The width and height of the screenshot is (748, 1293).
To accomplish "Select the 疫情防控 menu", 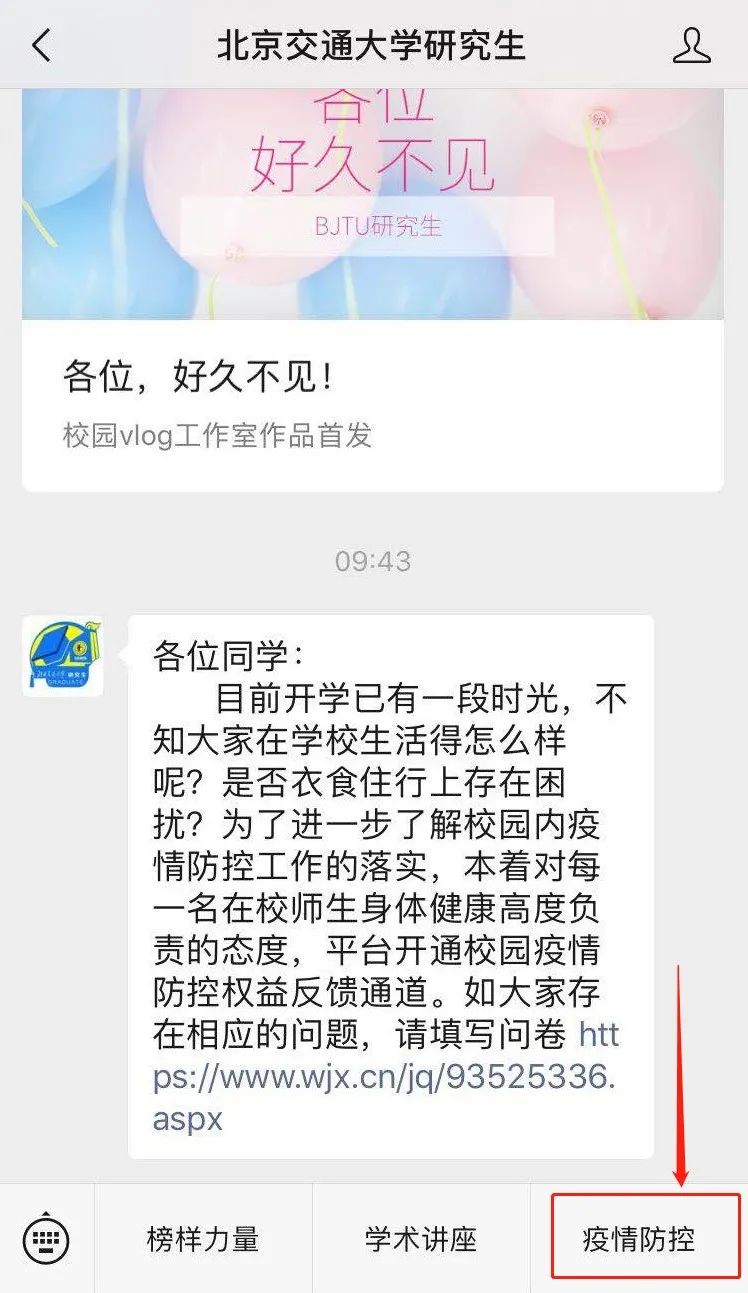I will 640,1240.
